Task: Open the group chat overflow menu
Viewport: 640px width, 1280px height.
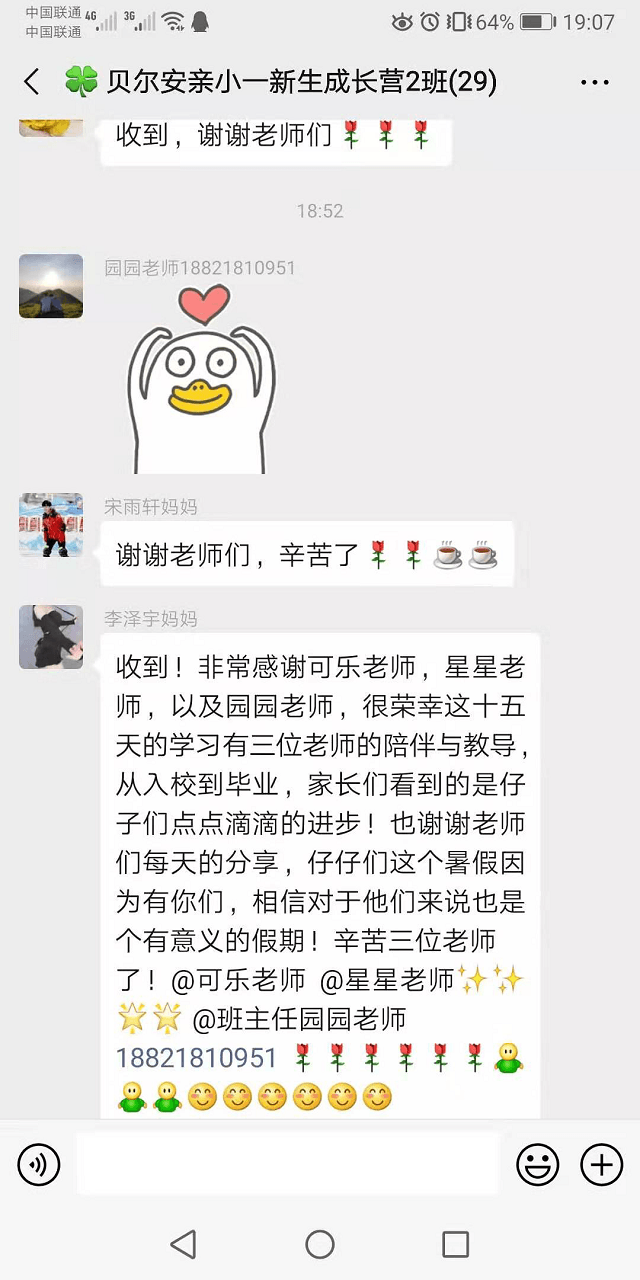Action: click(x=595, y=82)
